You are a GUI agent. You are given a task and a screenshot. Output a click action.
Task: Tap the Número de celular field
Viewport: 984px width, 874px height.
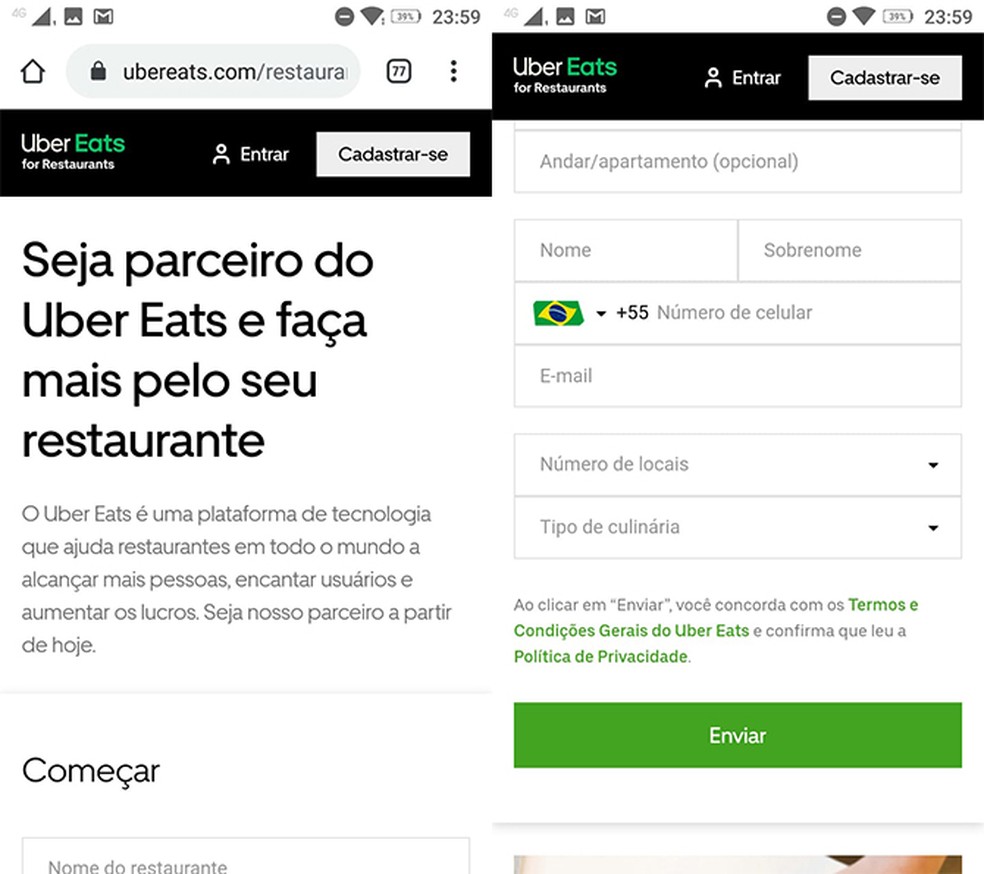pyautogui.click(x=800, y=313)
